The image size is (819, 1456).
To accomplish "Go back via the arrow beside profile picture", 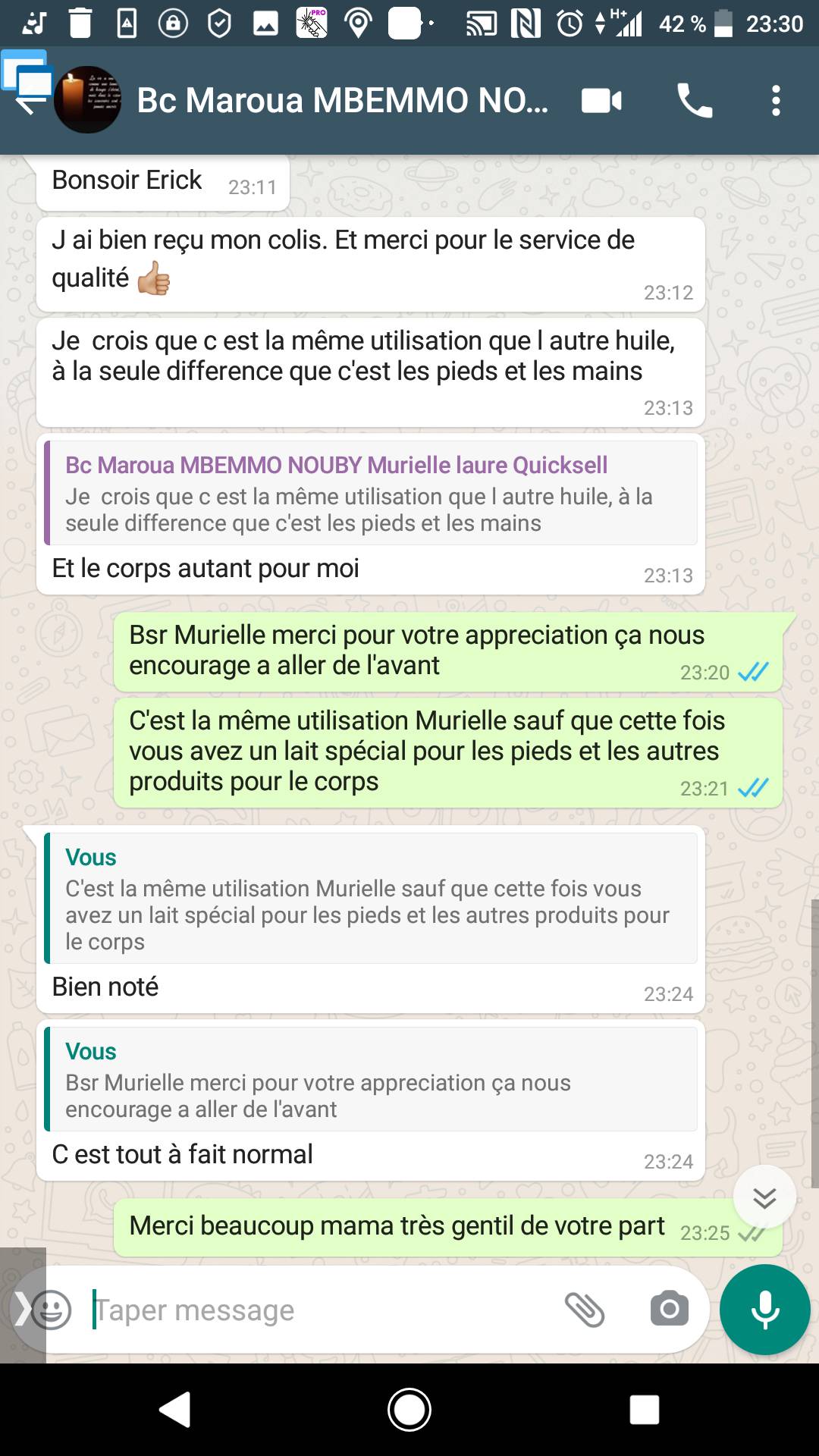I will 26,102.
